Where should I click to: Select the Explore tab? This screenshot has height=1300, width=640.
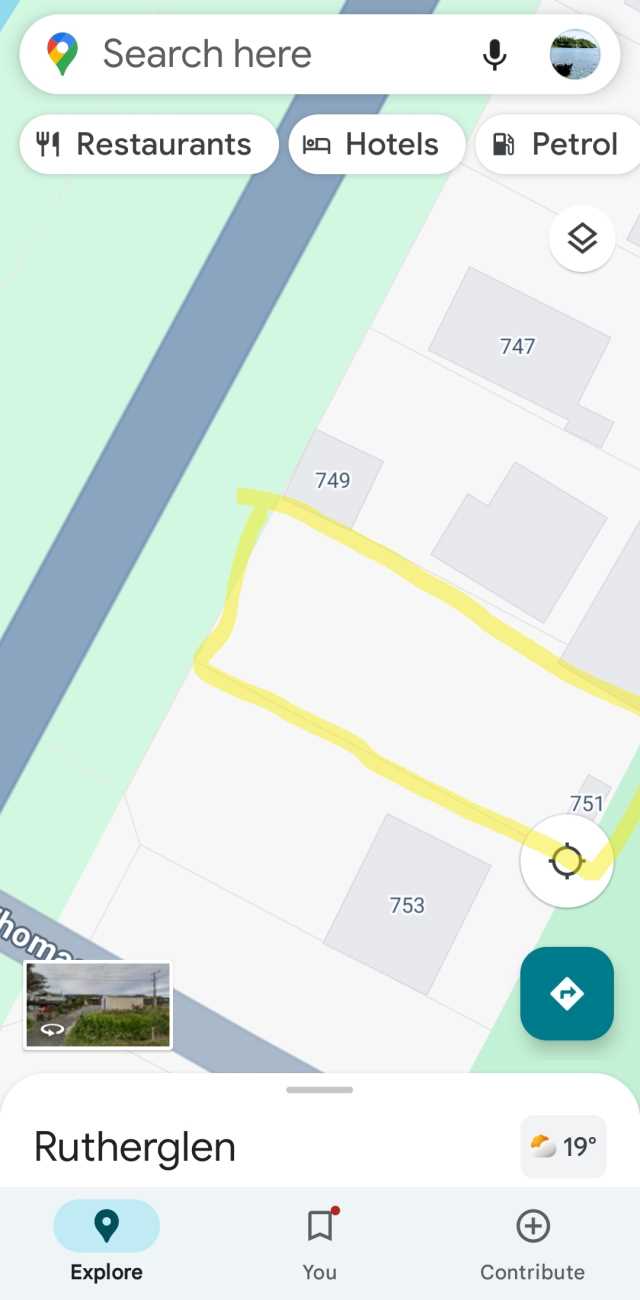[107, 1244]
